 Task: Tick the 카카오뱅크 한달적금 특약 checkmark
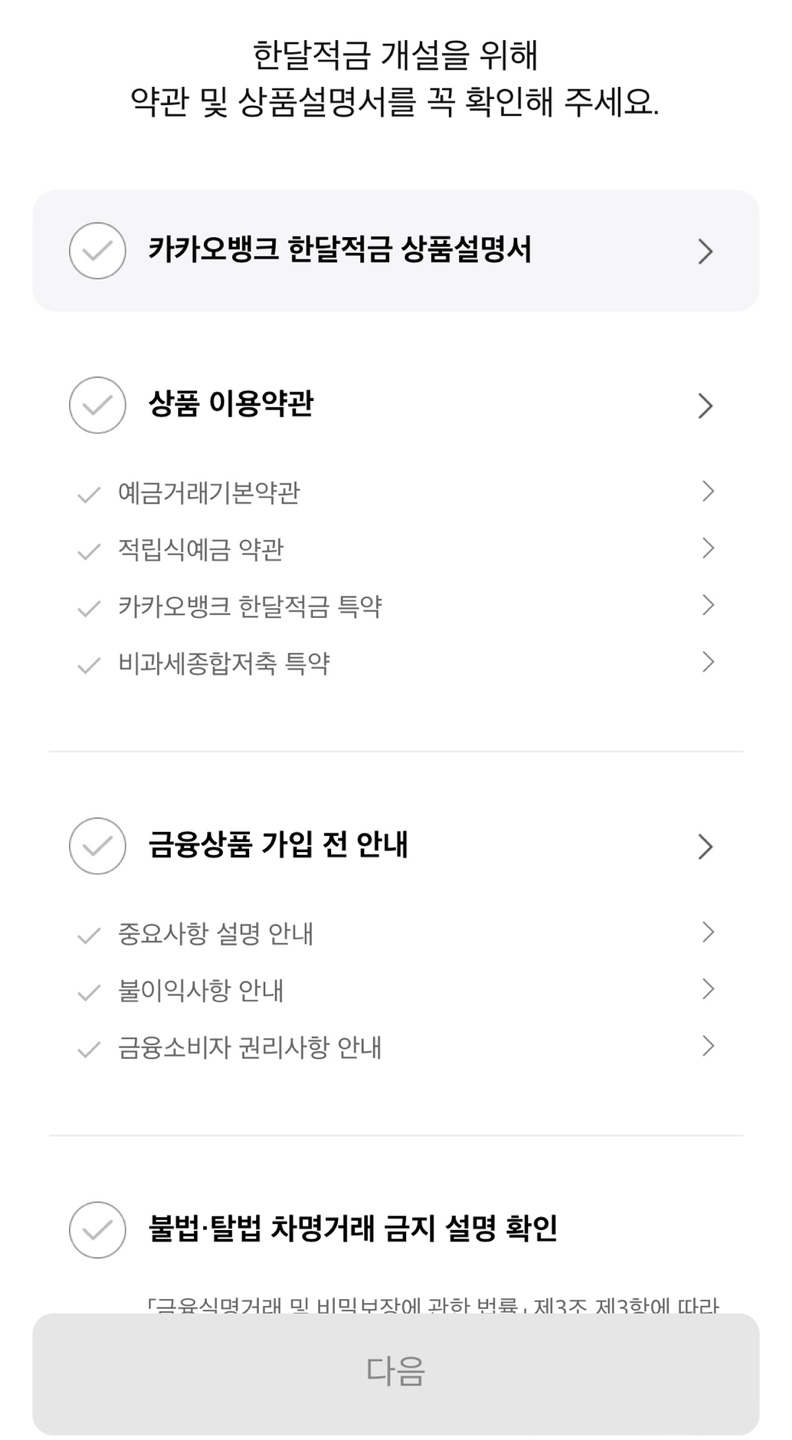pyautogui.click(x=88, y=606)
